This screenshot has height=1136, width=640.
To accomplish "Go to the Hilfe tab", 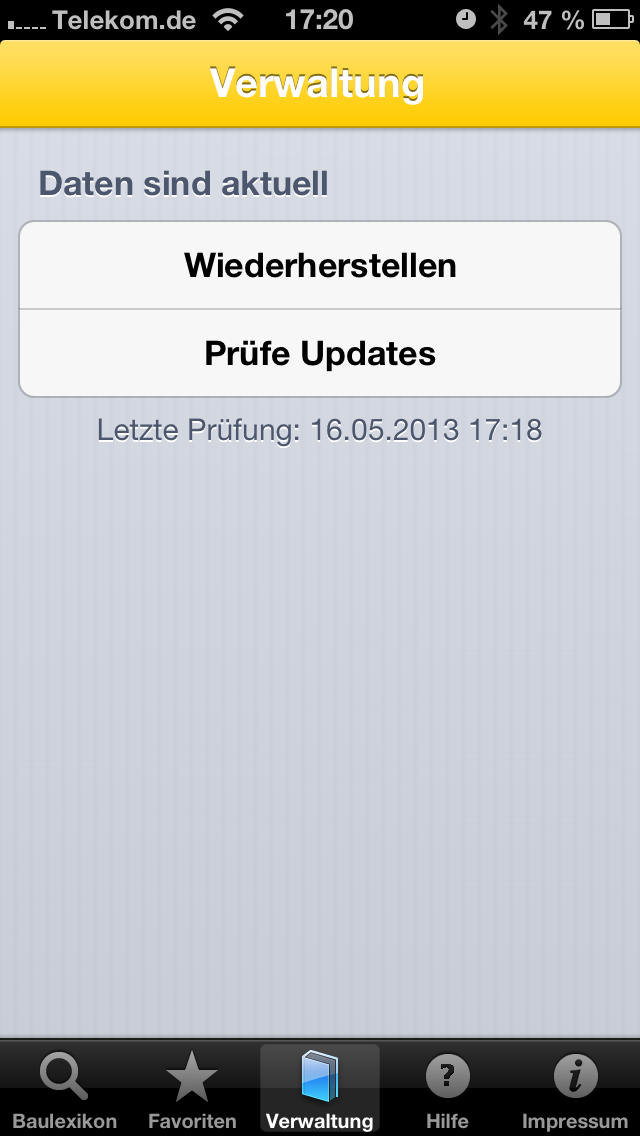I will click(447, 1089).
